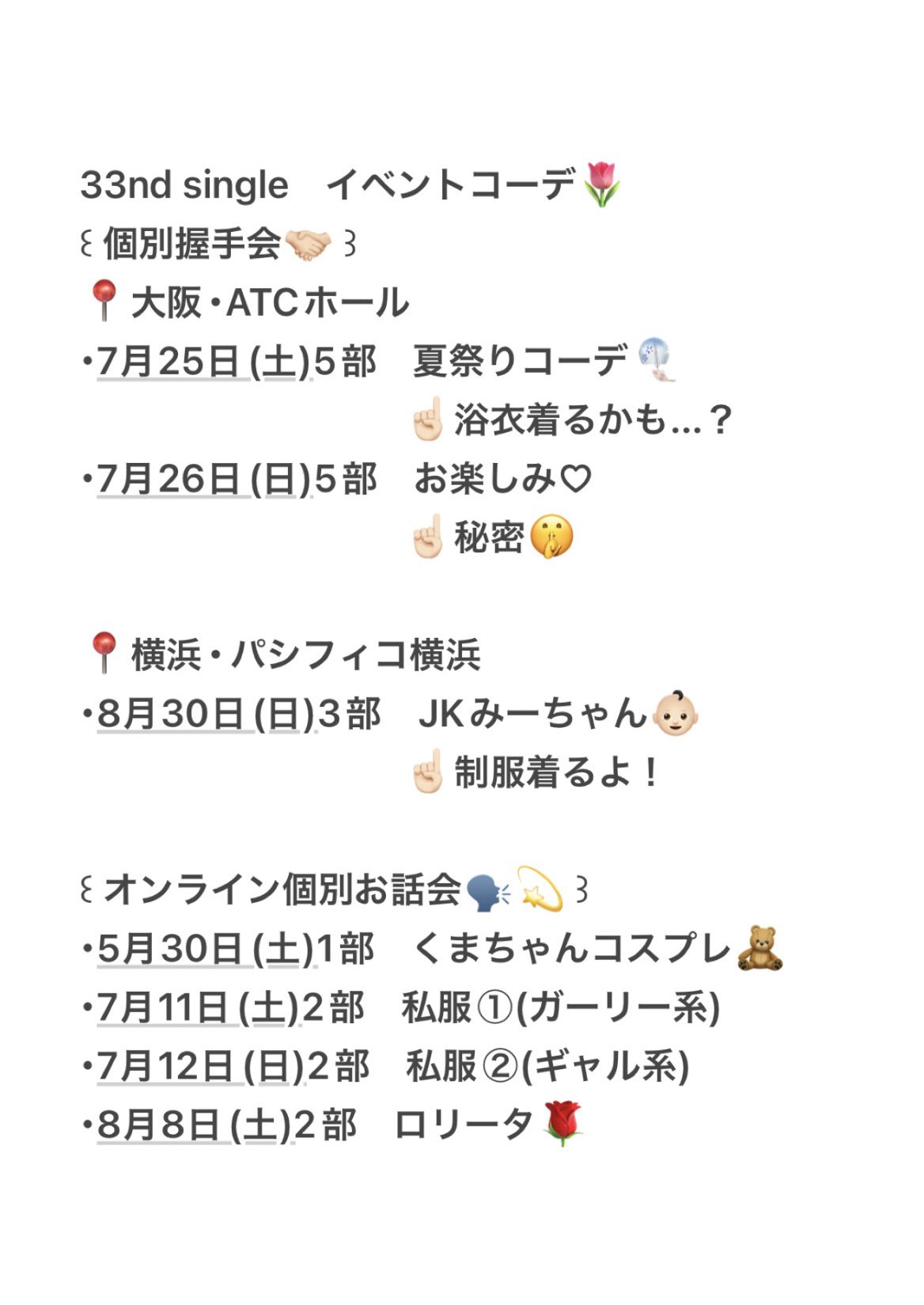
Task: Select the 8月30日(日) date link
Action: click(x=206, y=714)
